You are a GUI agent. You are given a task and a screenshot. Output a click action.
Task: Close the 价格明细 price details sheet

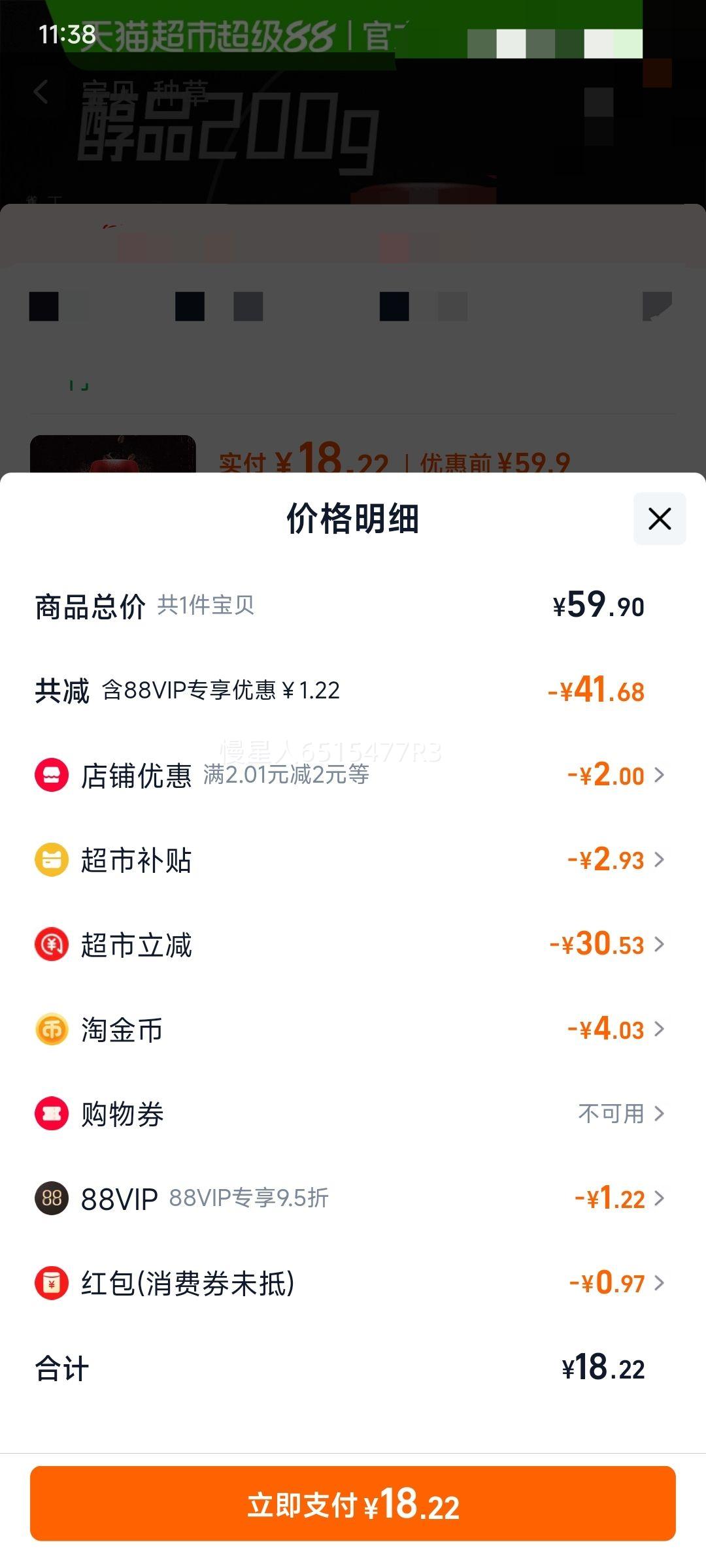coord(659,519)
